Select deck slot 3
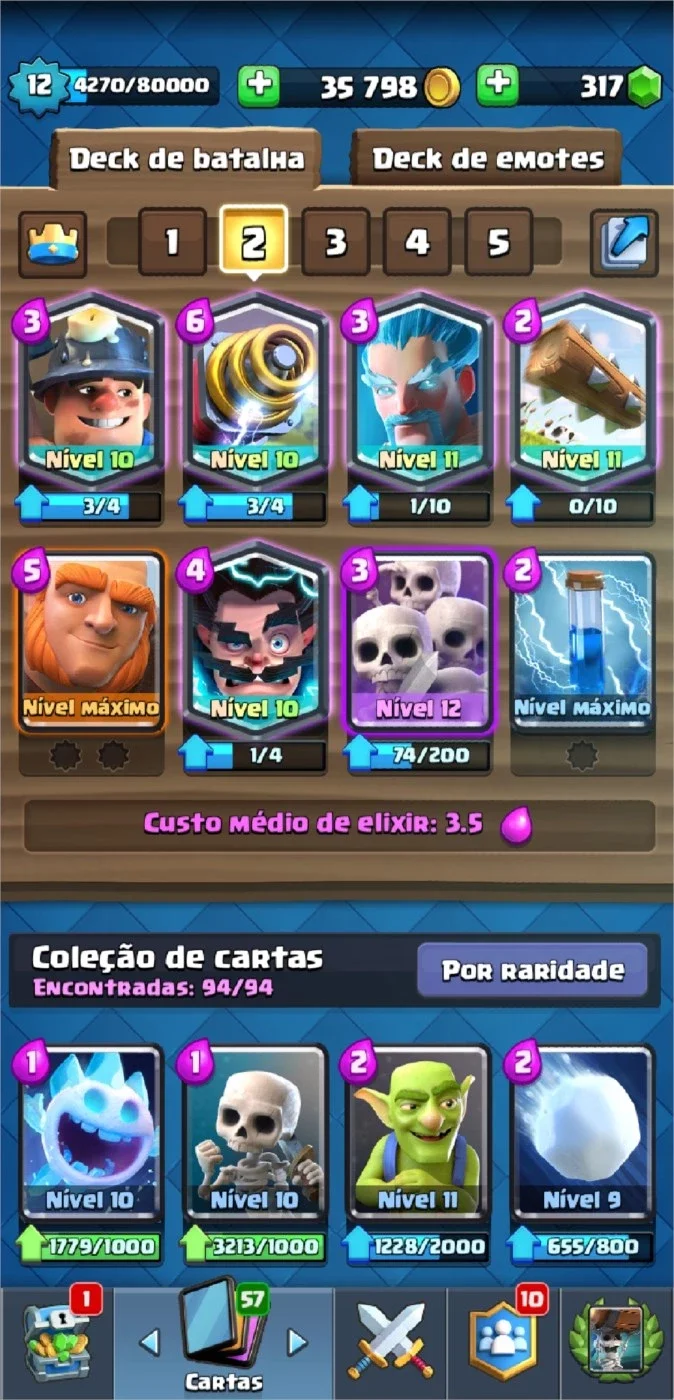The image size is (674, 1400). pyautogui.click(x=335, y=242)
